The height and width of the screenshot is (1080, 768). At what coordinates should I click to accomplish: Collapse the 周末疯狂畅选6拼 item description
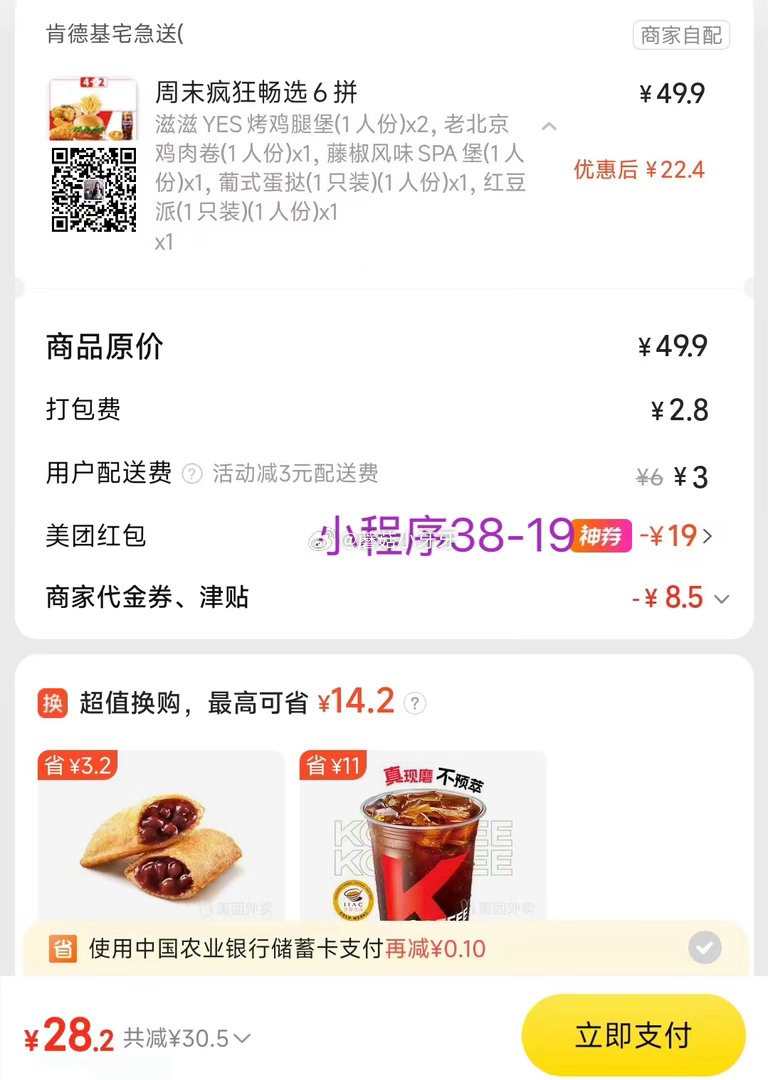[548, 128]
